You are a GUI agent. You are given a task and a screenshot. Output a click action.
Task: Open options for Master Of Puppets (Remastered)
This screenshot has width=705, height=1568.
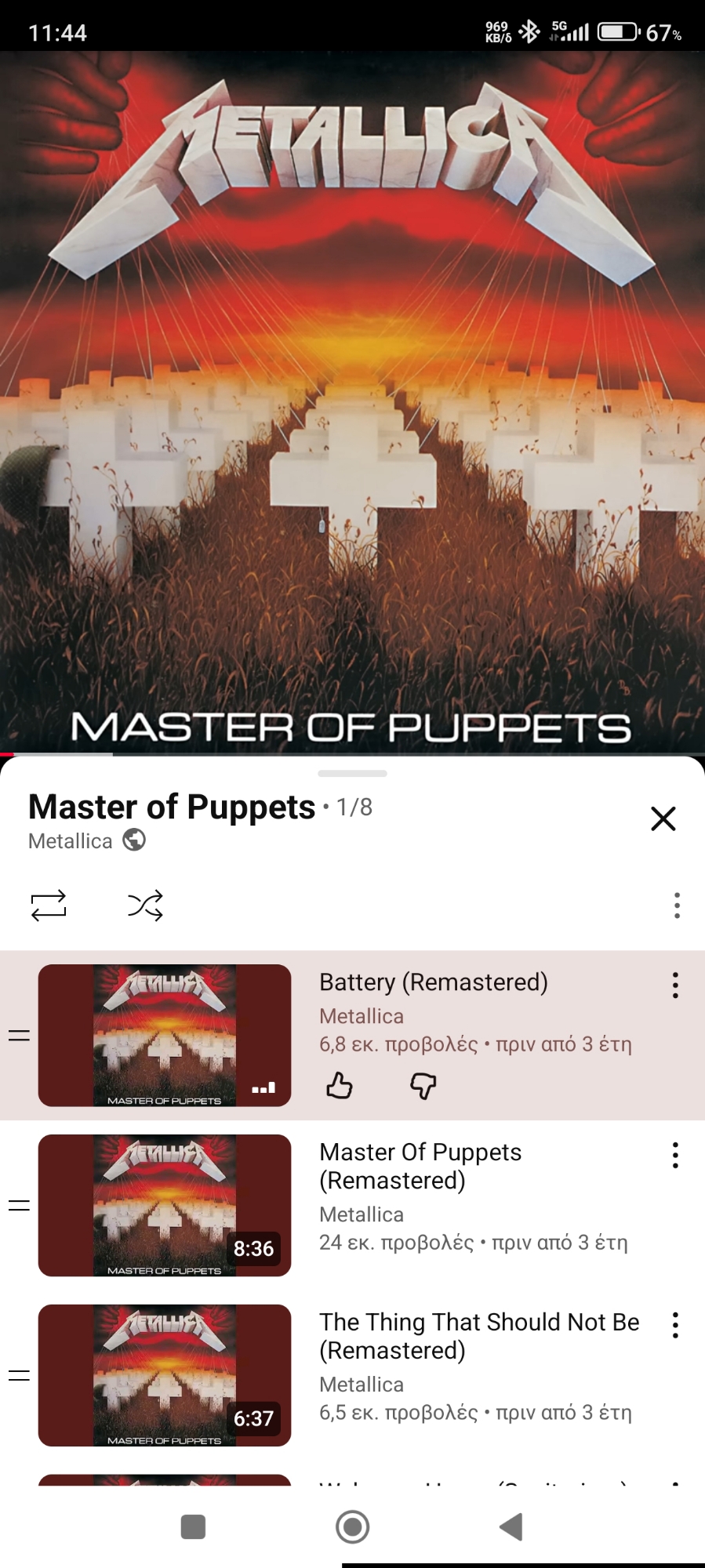click(x=674, y=1156)
